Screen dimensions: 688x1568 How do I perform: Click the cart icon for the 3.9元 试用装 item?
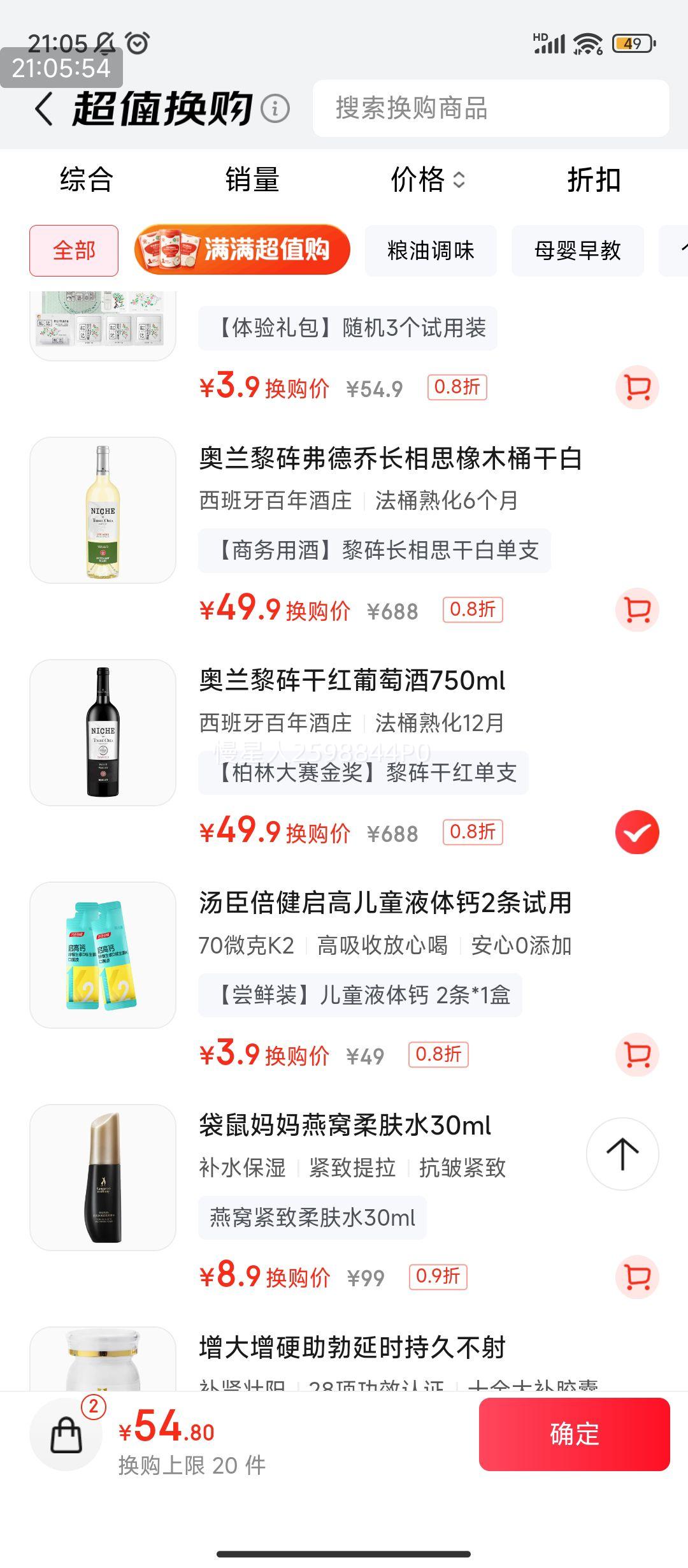coord(637,388)
